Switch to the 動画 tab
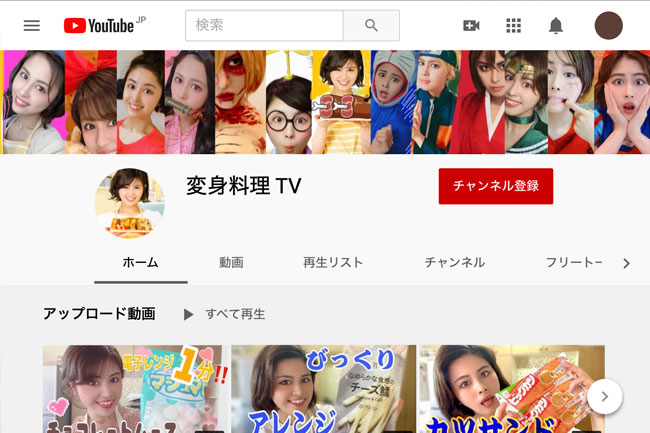 tap(231, 262)
